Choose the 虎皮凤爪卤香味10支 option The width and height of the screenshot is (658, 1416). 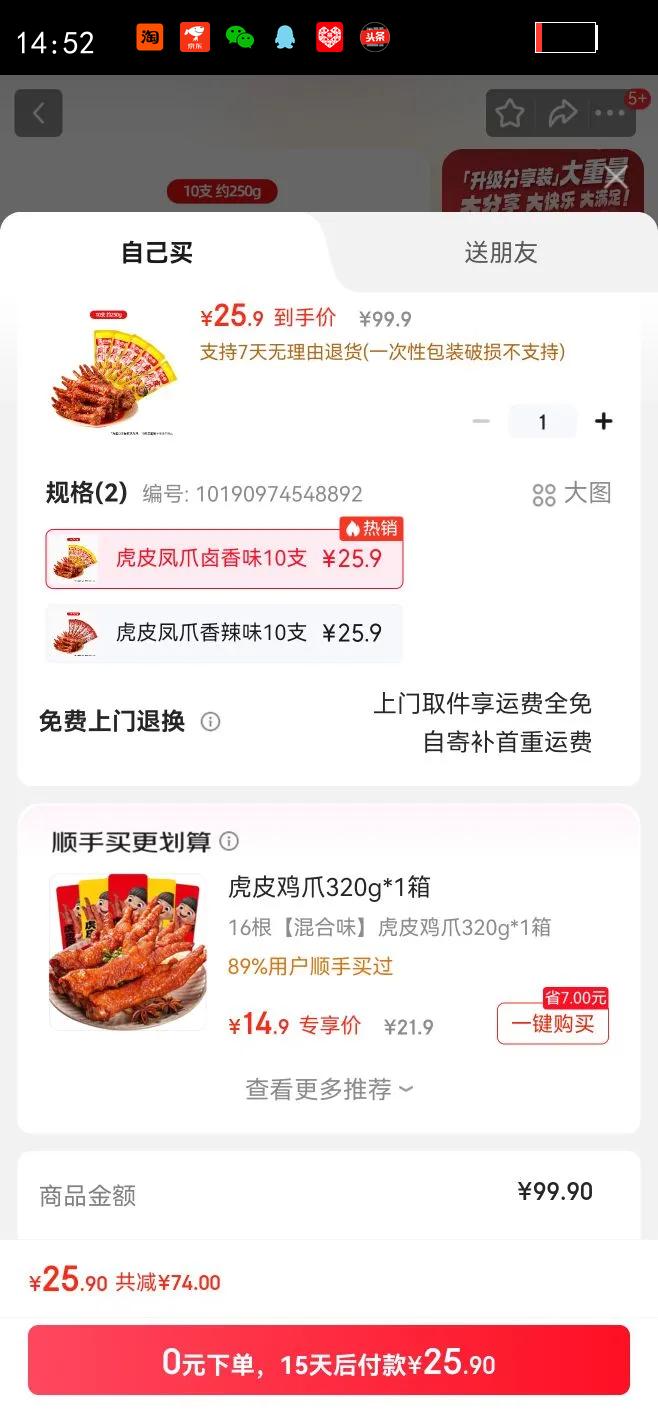click(x=224, y=559)
